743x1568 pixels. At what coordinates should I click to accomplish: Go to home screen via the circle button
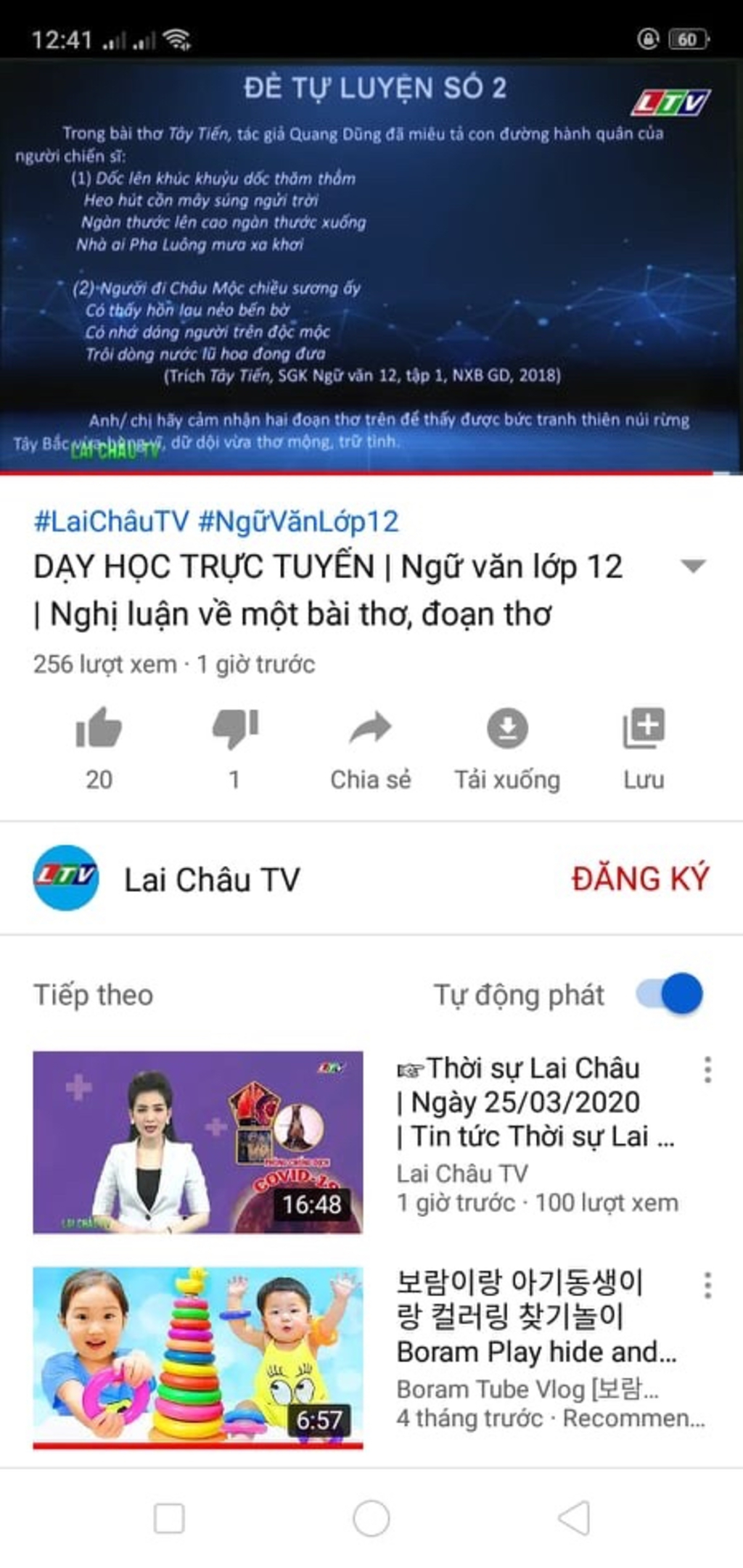(371, 1518)
